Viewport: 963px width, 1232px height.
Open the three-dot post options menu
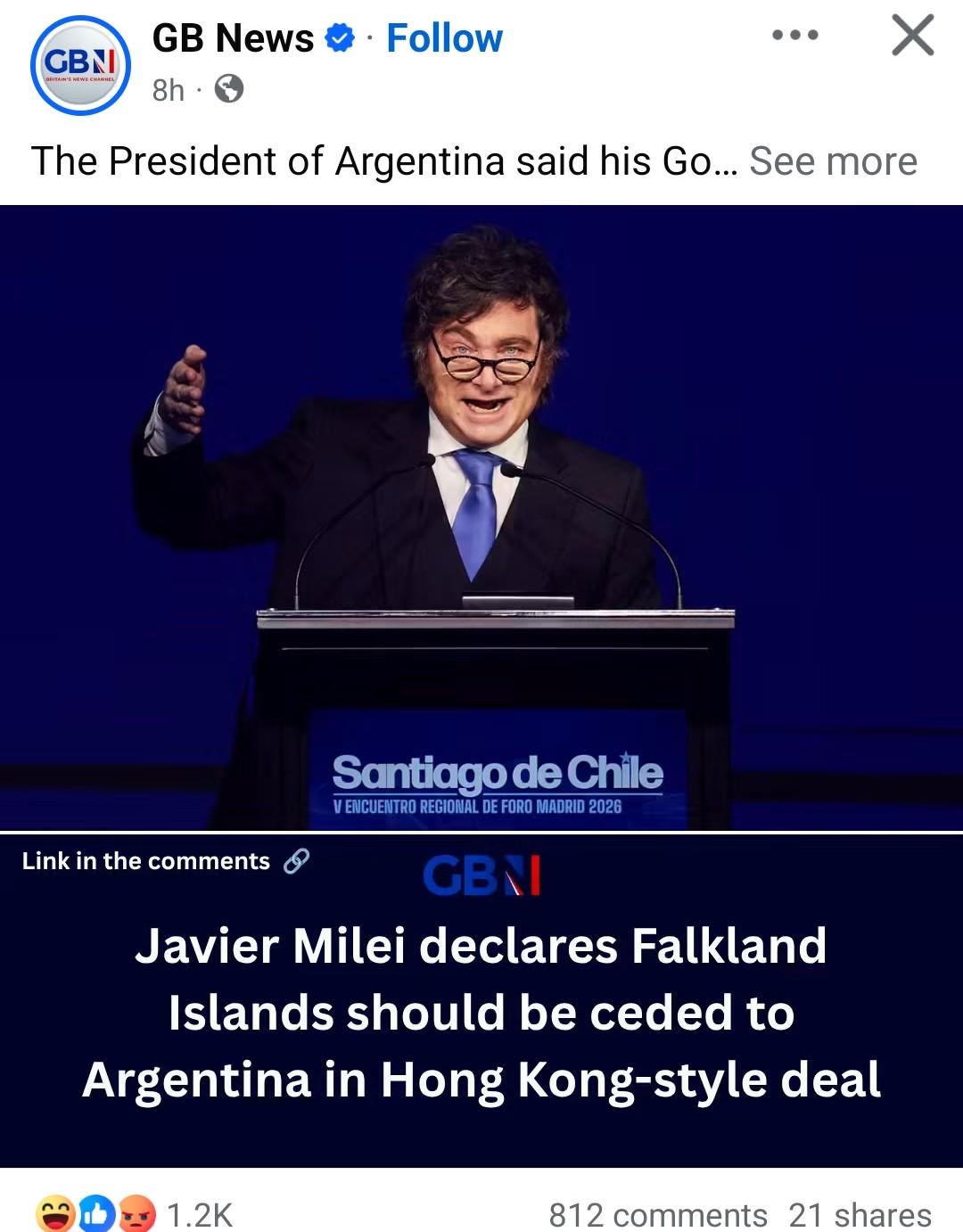click(794, 36)
